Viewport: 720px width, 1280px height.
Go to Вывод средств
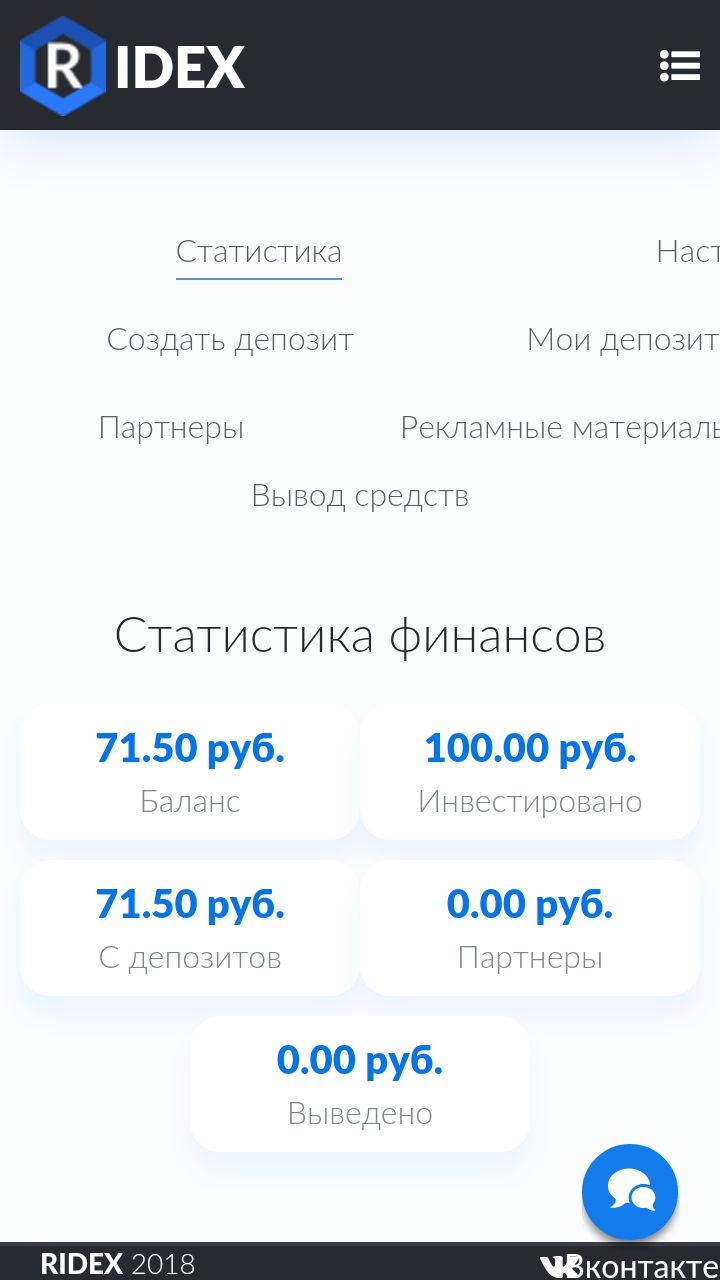[360, 496]
